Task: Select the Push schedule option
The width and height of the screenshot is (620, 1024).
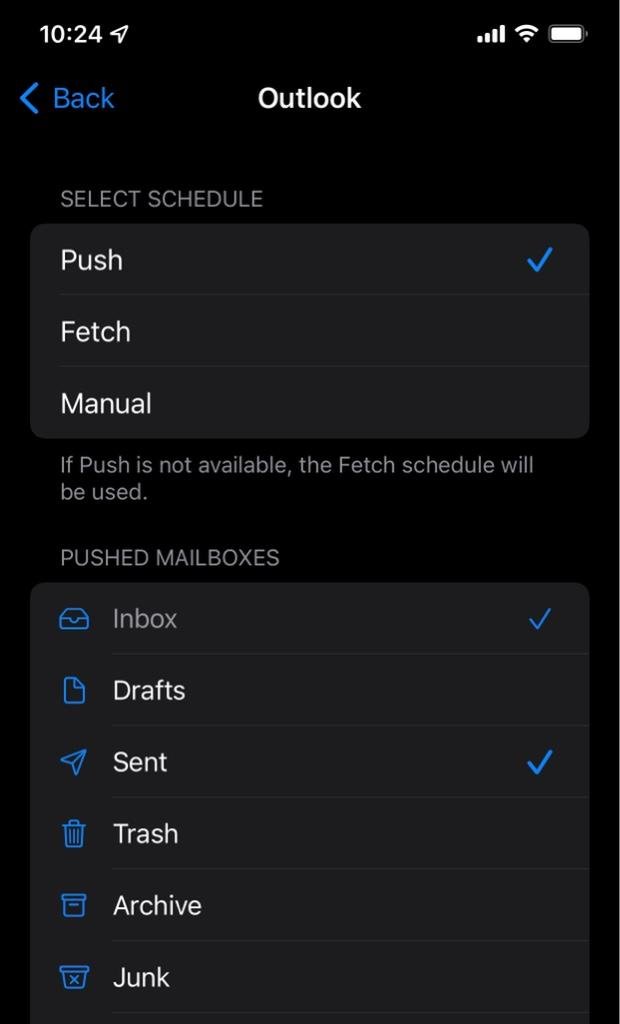Action: coord(309,260)
